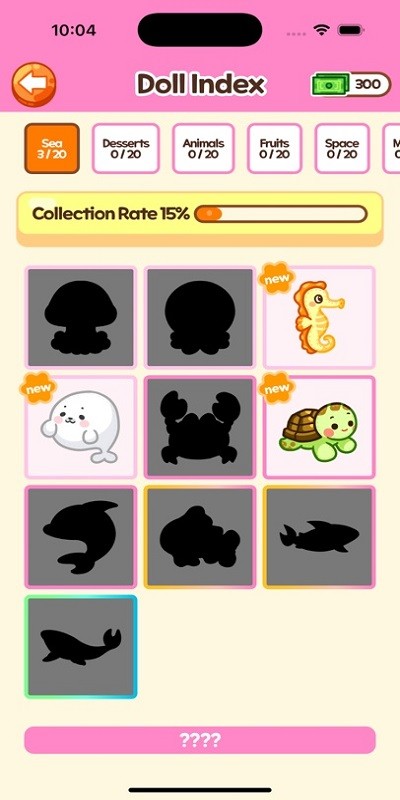The image size is (400, 800).
Task: Switch to the Animals category tab
Action: (203, 148)
